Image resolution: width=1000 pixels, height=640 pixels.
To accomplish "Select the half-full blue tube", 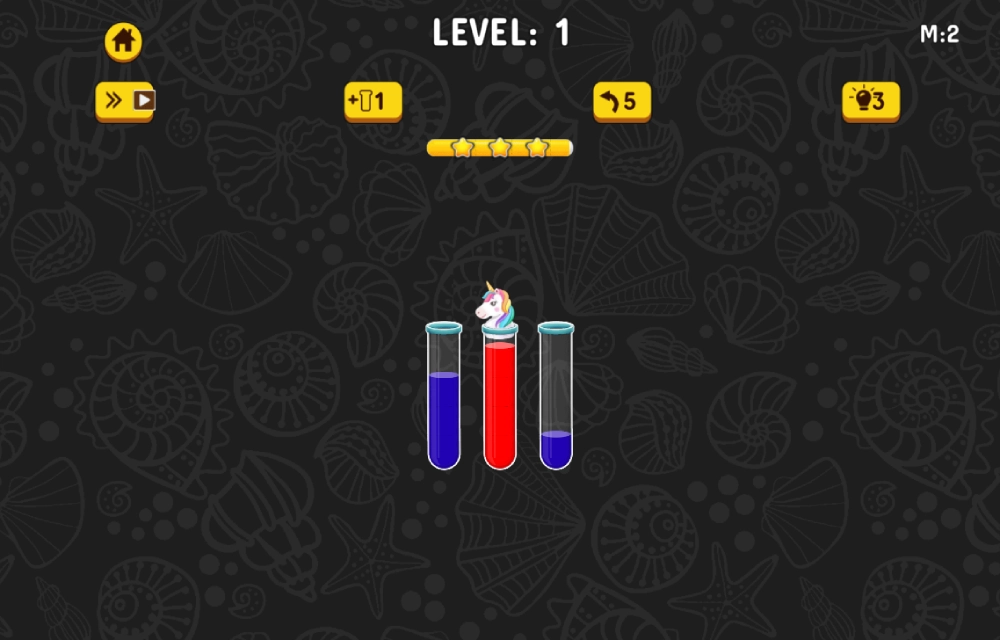I will (x=444, y=400).
